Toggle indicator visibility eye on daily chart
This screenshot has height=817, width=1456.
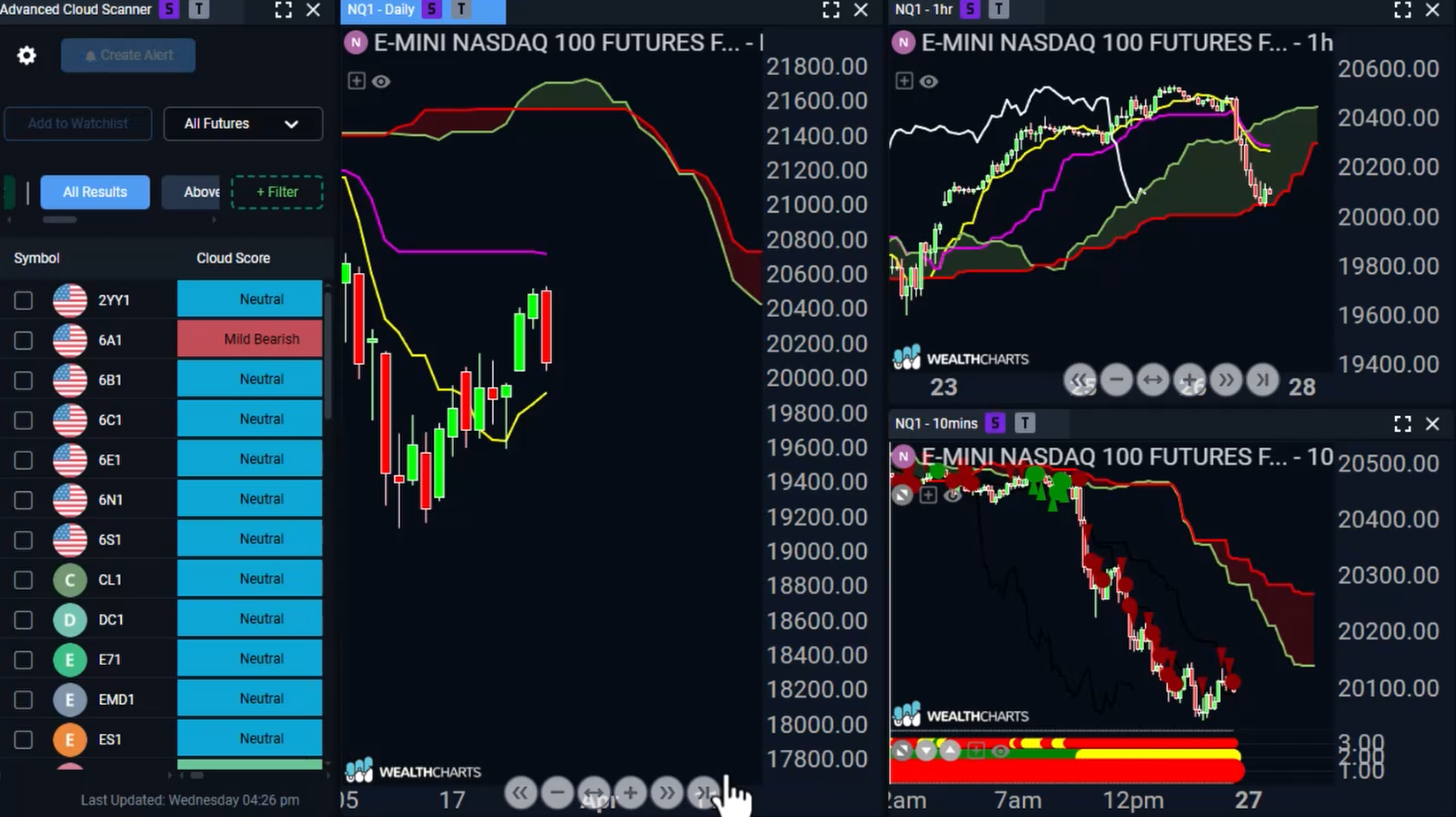(381, 81)
